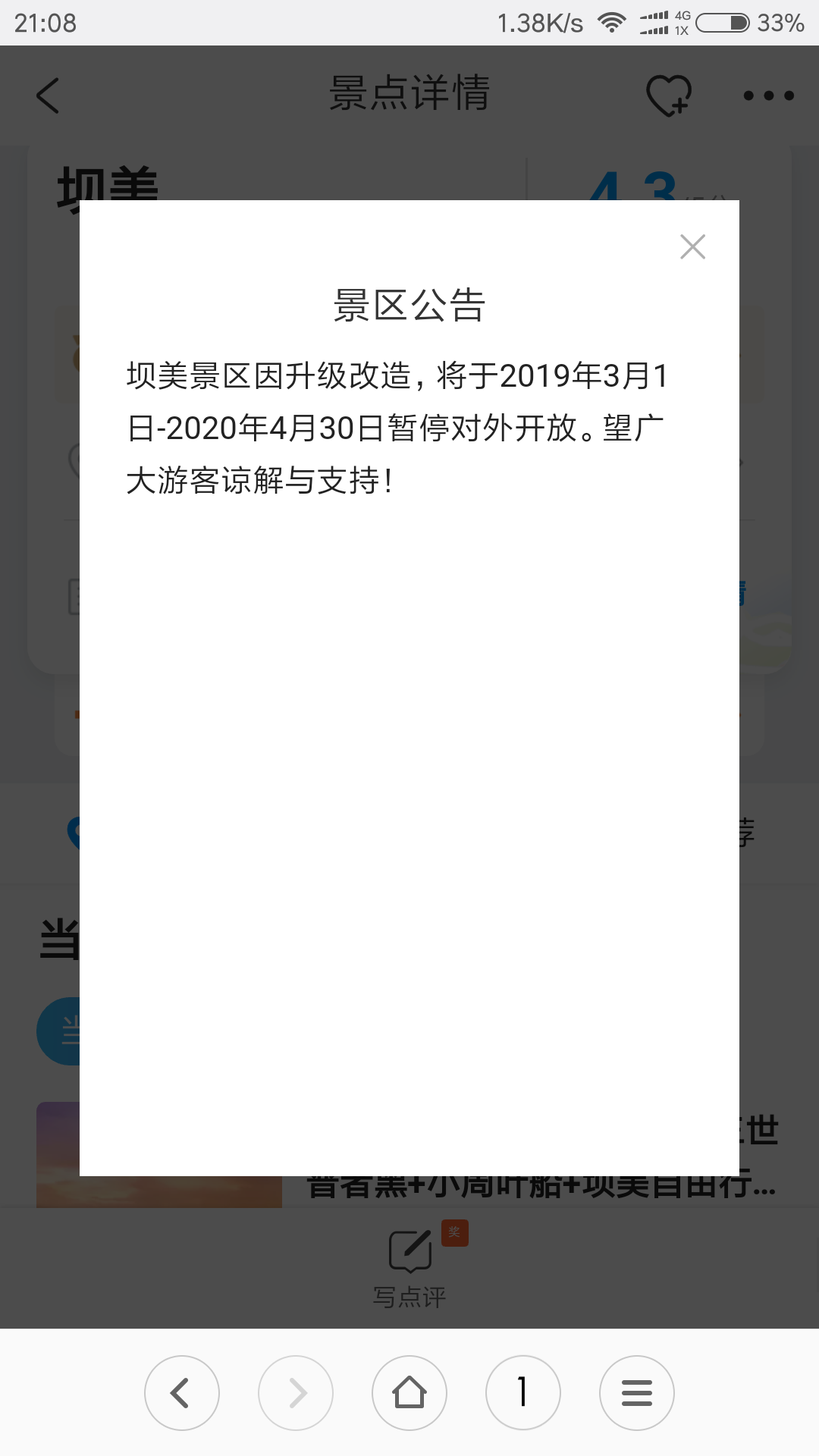Open the browser home page button
This screenshot has height=1456, width=819.
point(409,1393)
